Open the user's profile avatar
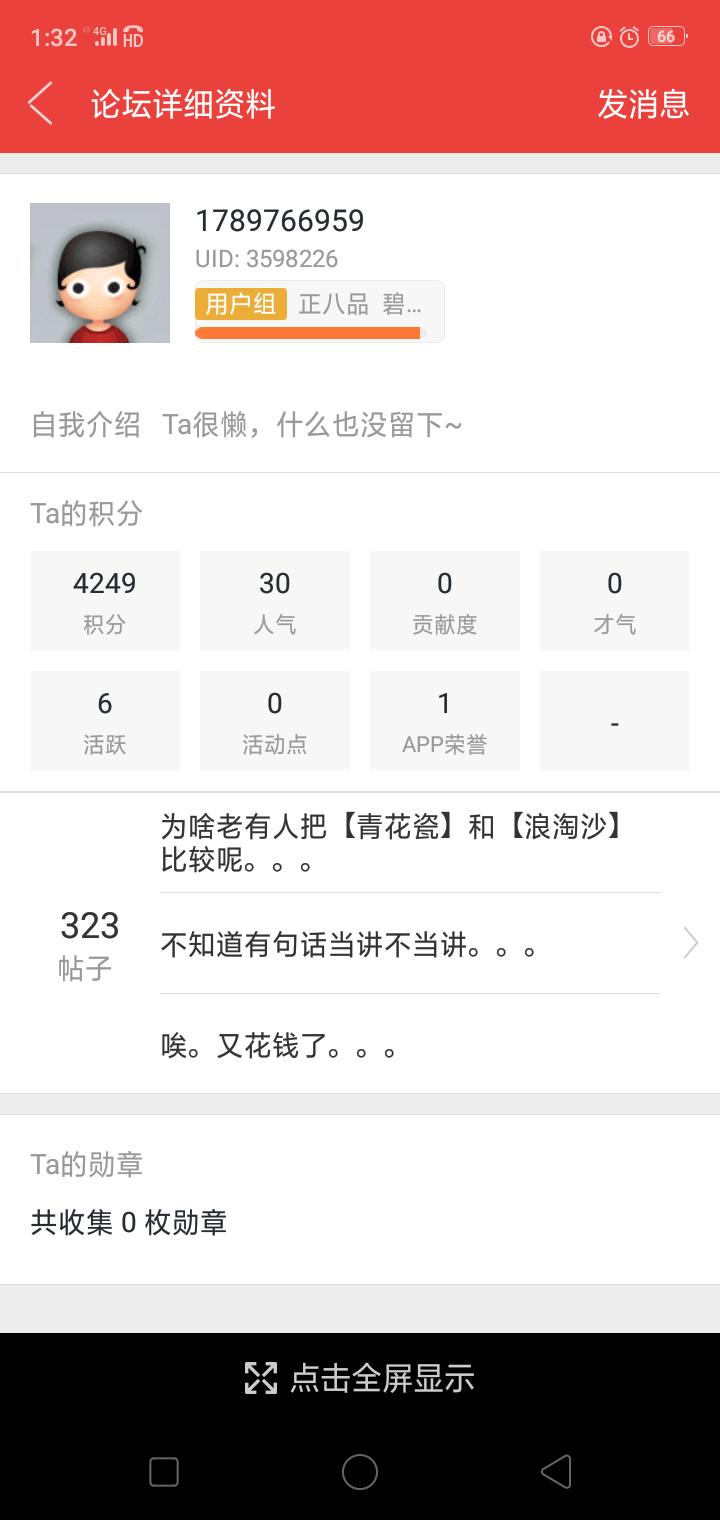Image resolution: width=720 pixels, height=1520 pixels. point(100,273)
